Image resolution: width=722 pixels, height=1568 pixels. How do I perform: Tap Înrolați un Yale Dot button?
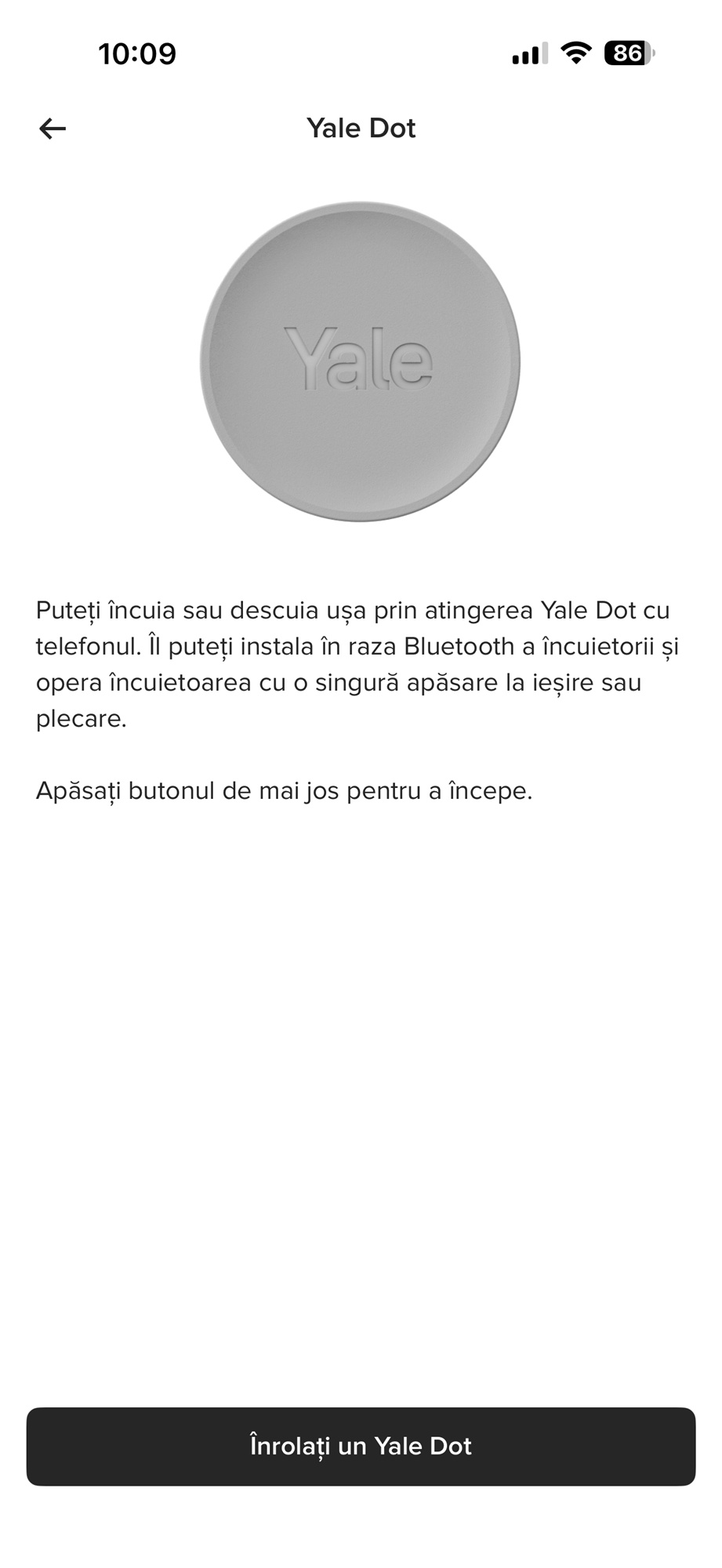pyautogui.click(x=361, y=1446)
